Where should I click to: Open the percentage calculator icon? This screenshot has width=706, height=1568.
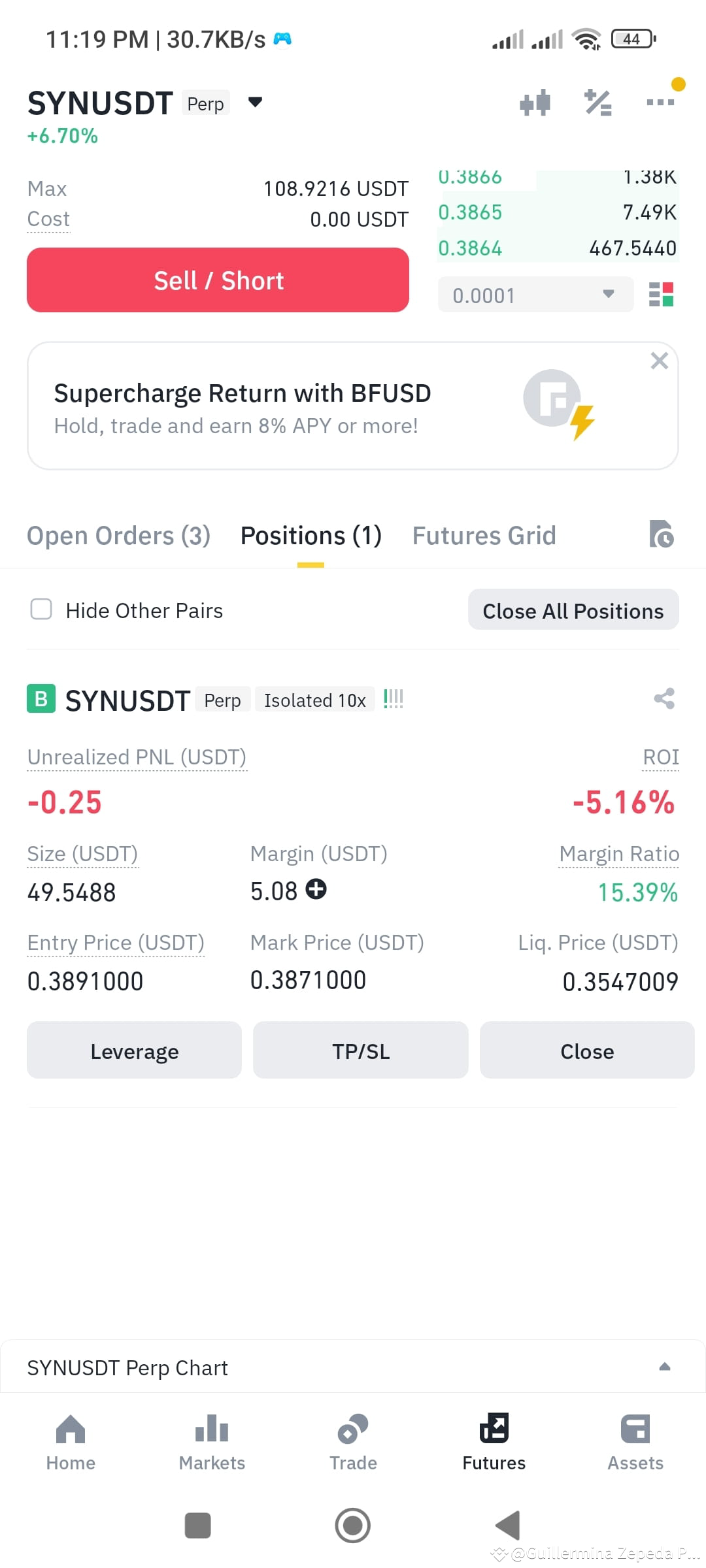[x=597, y=102]
